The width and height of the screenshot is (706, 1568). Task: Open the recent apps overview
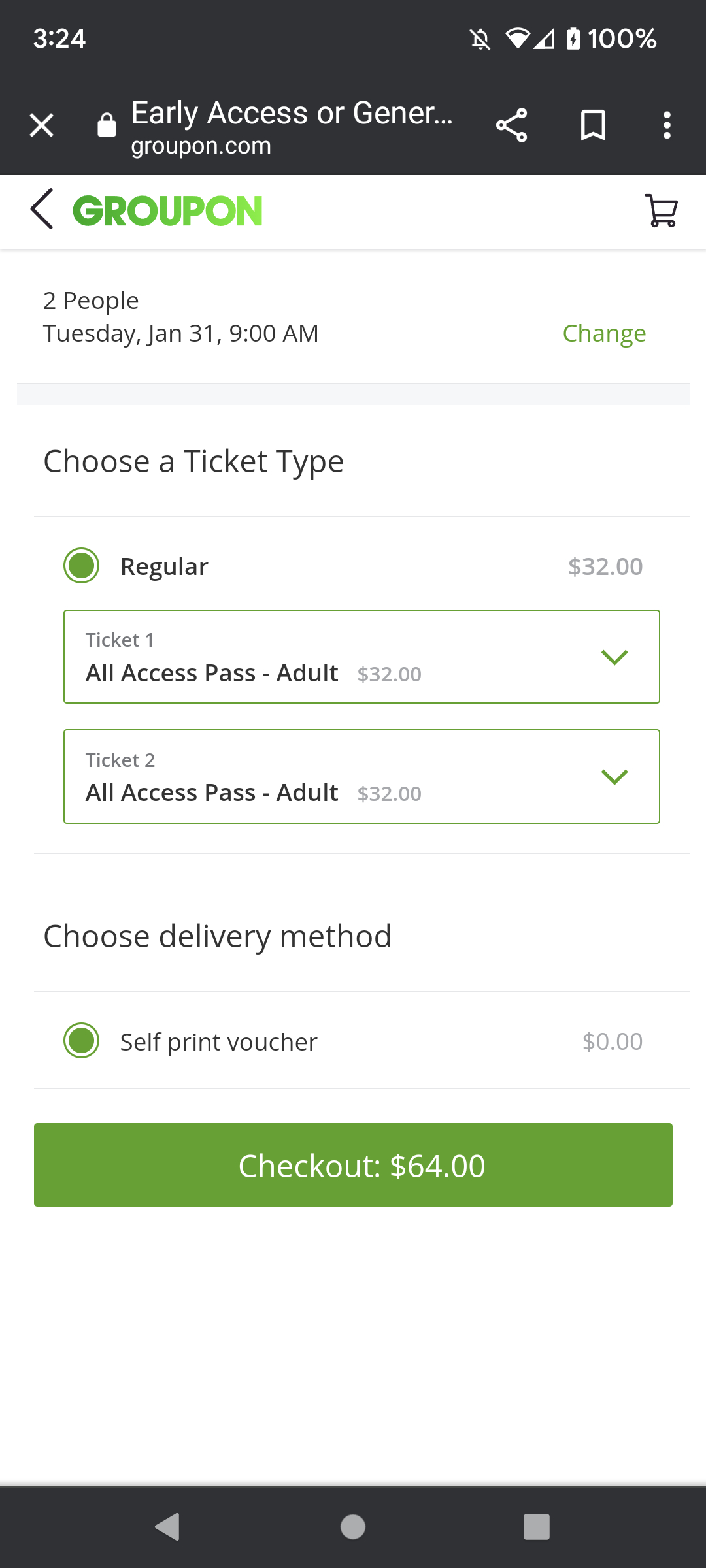click(537, 1527)
